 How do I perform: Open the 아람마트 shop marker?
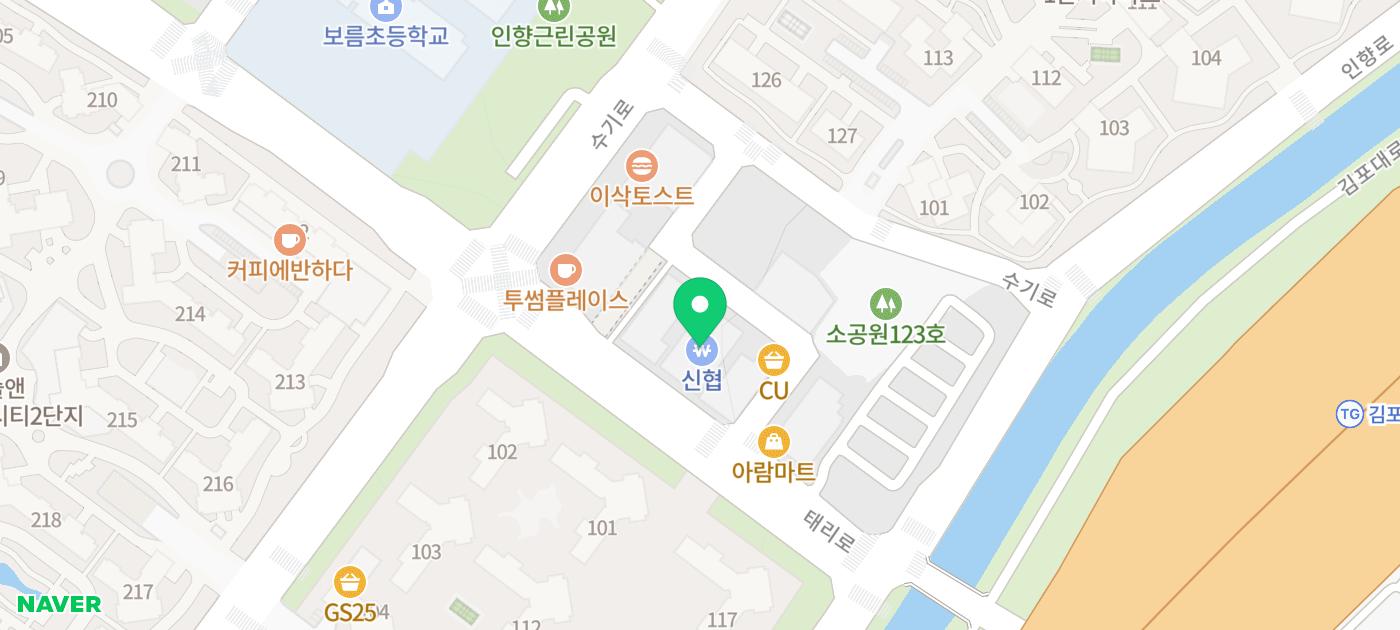coord(774,441)
